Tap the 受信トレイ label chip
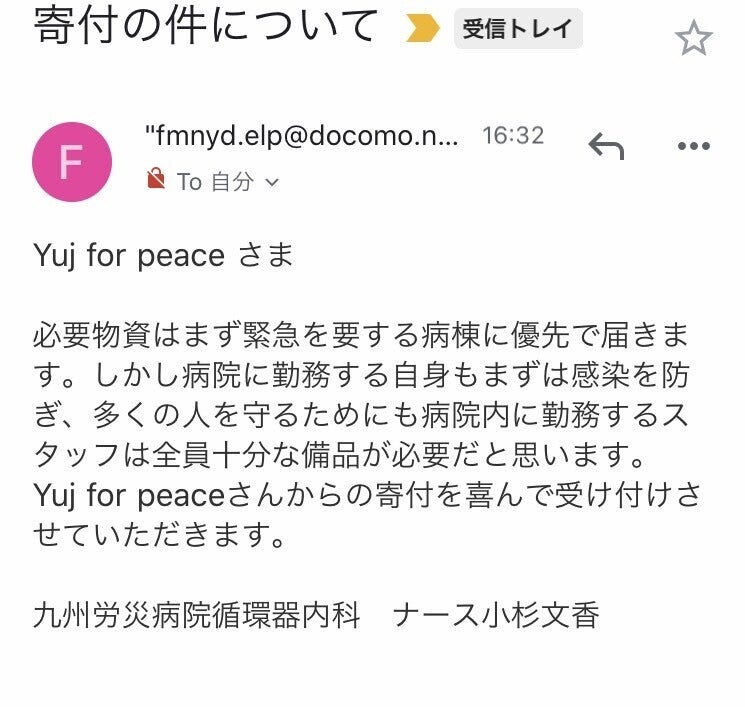Image resolution: width=745 pixels, height=707 pixels. (x=518, y=30)
